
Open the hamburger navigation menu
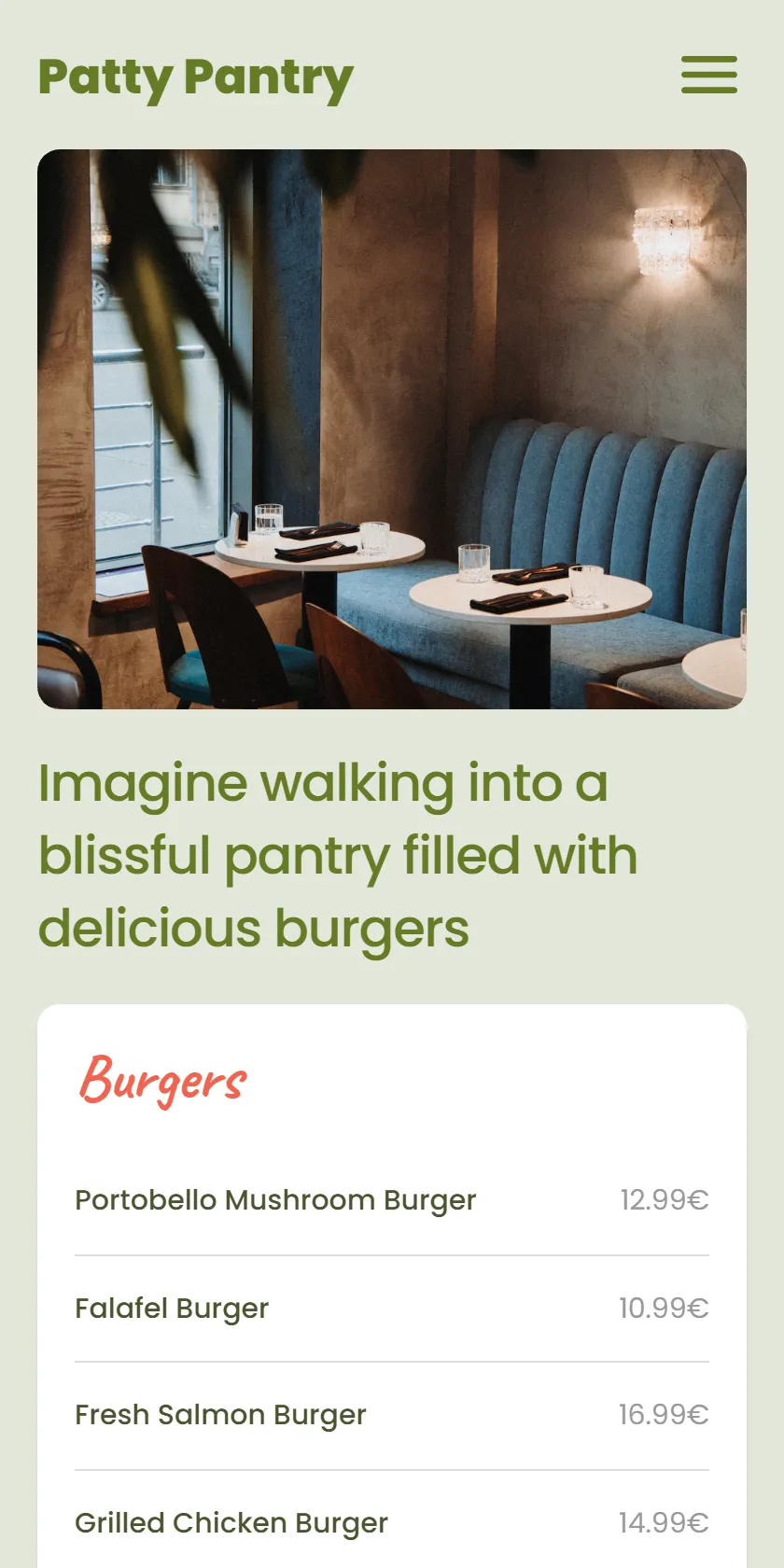(x=709, y=75)
